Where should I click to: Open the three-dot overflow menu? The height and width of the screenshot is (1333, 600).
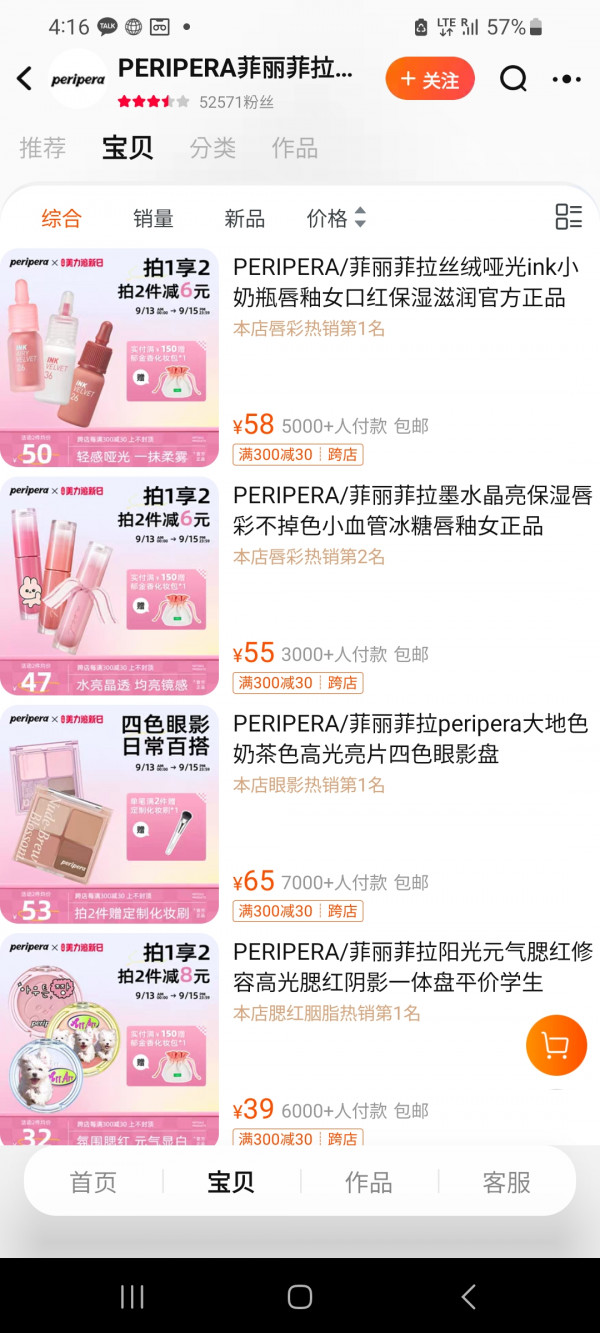point(566,79)
